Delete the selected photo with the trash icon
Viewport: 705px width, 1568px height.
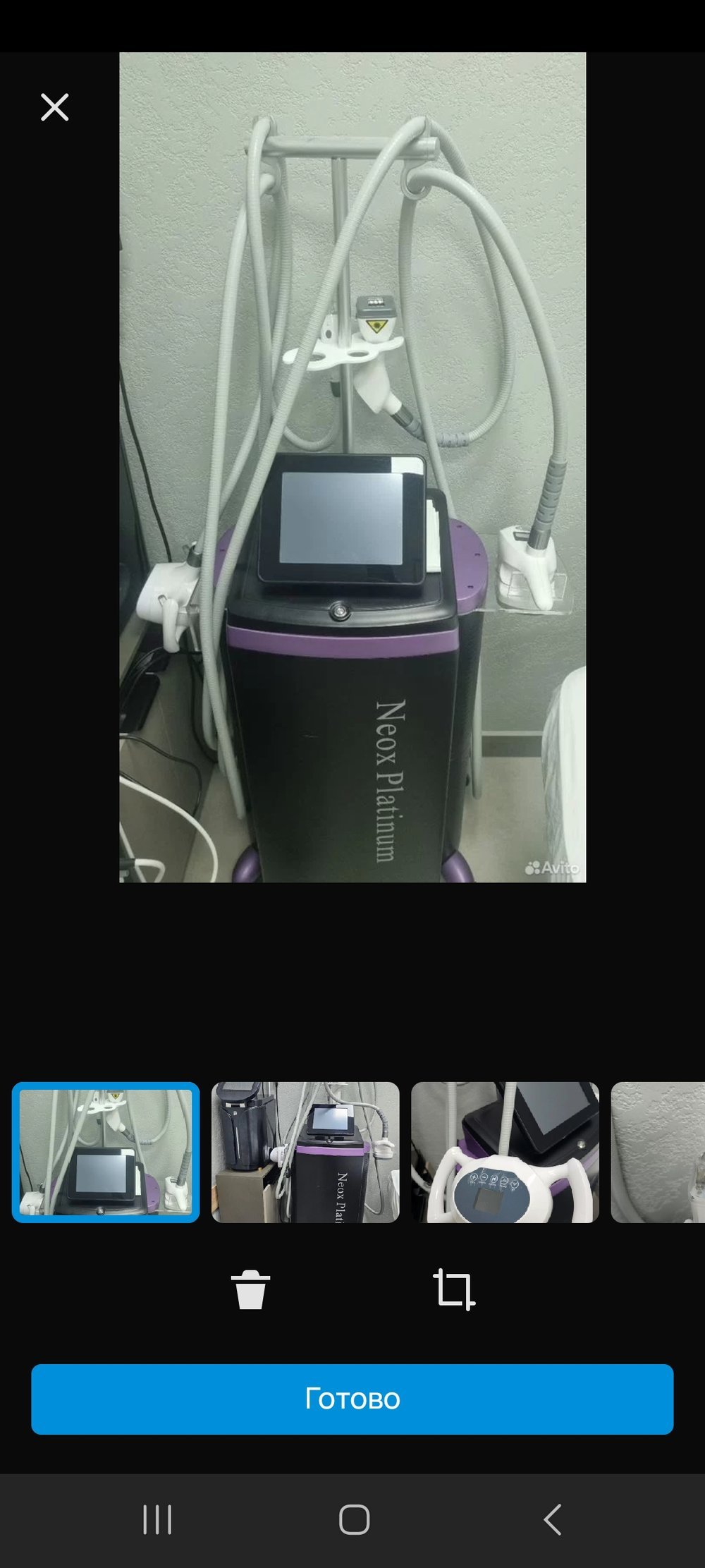tap(250, 1289)
